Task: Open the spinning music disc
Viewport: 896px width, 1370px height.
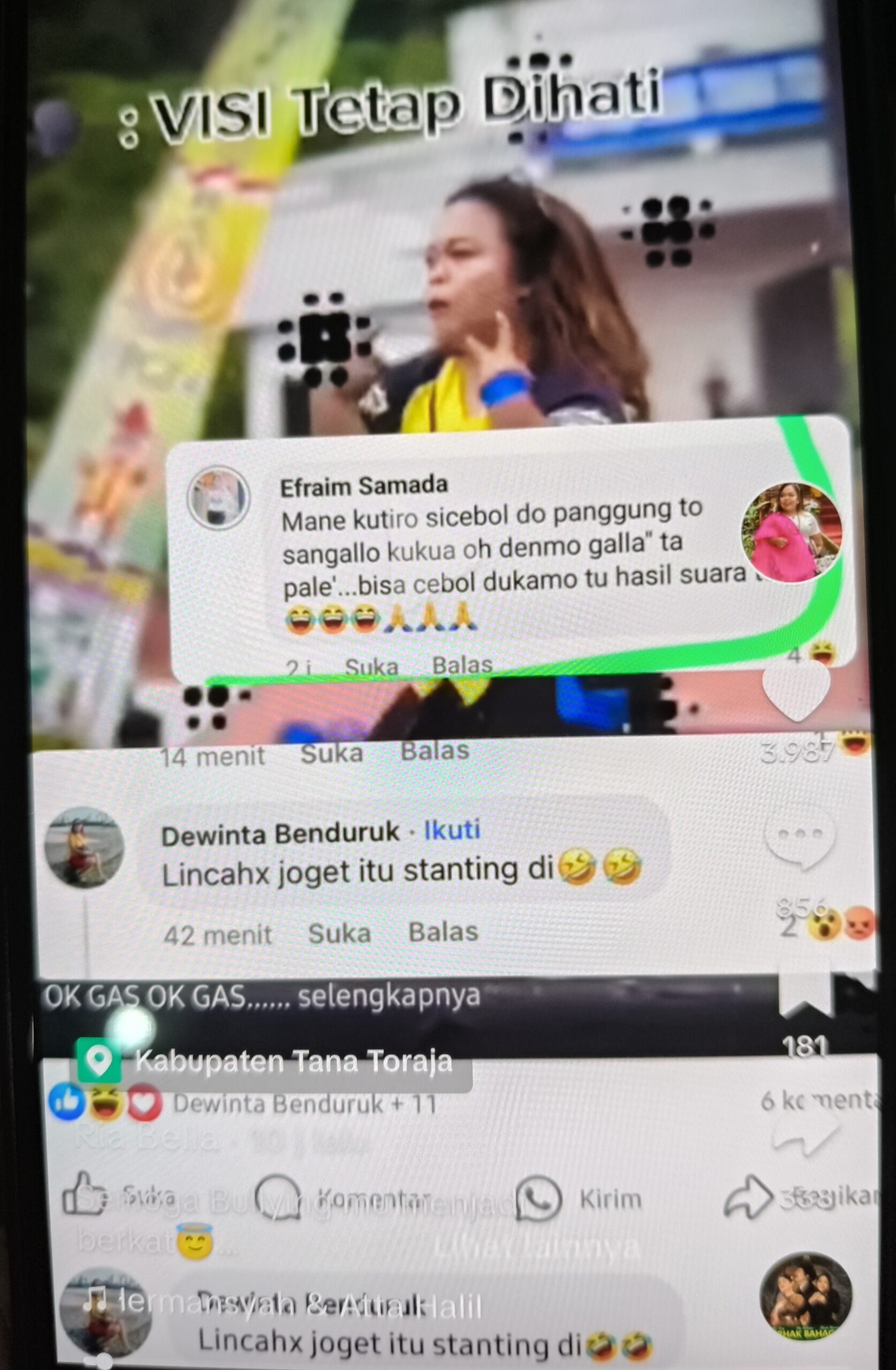Action: pyautogui.click(x=806, y=1295)
